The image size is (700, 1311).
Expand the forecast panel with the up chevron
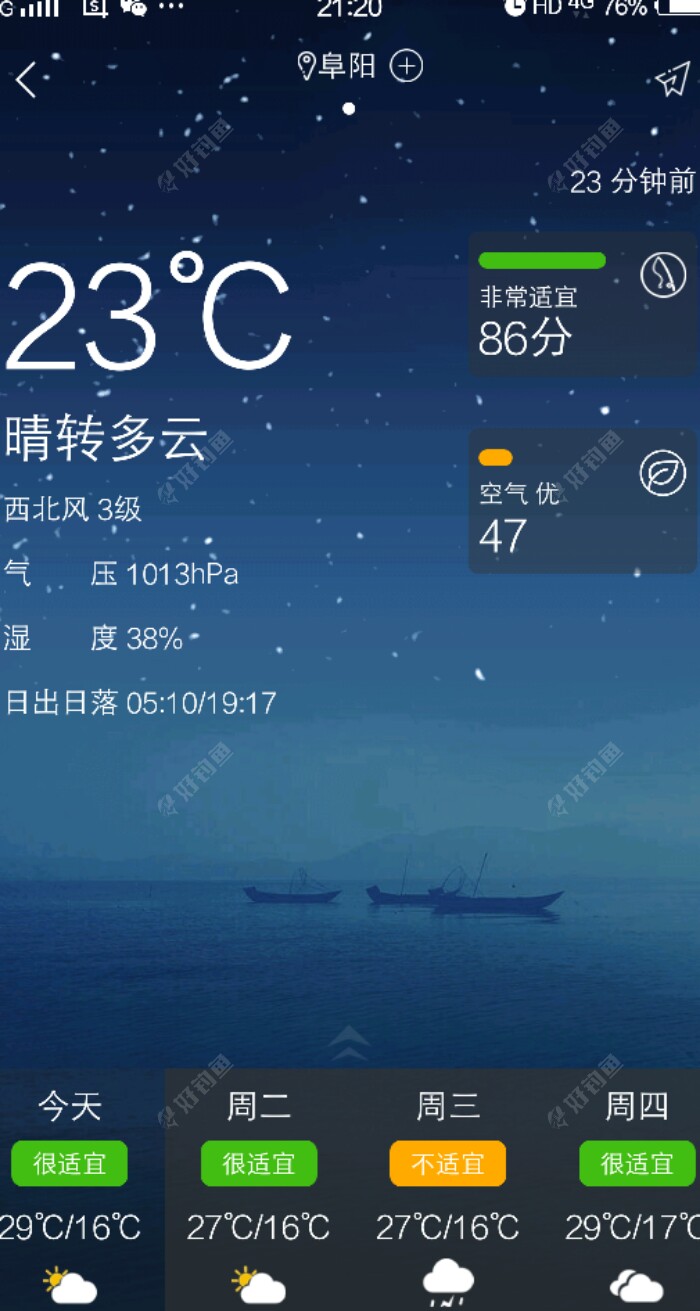349,1043
